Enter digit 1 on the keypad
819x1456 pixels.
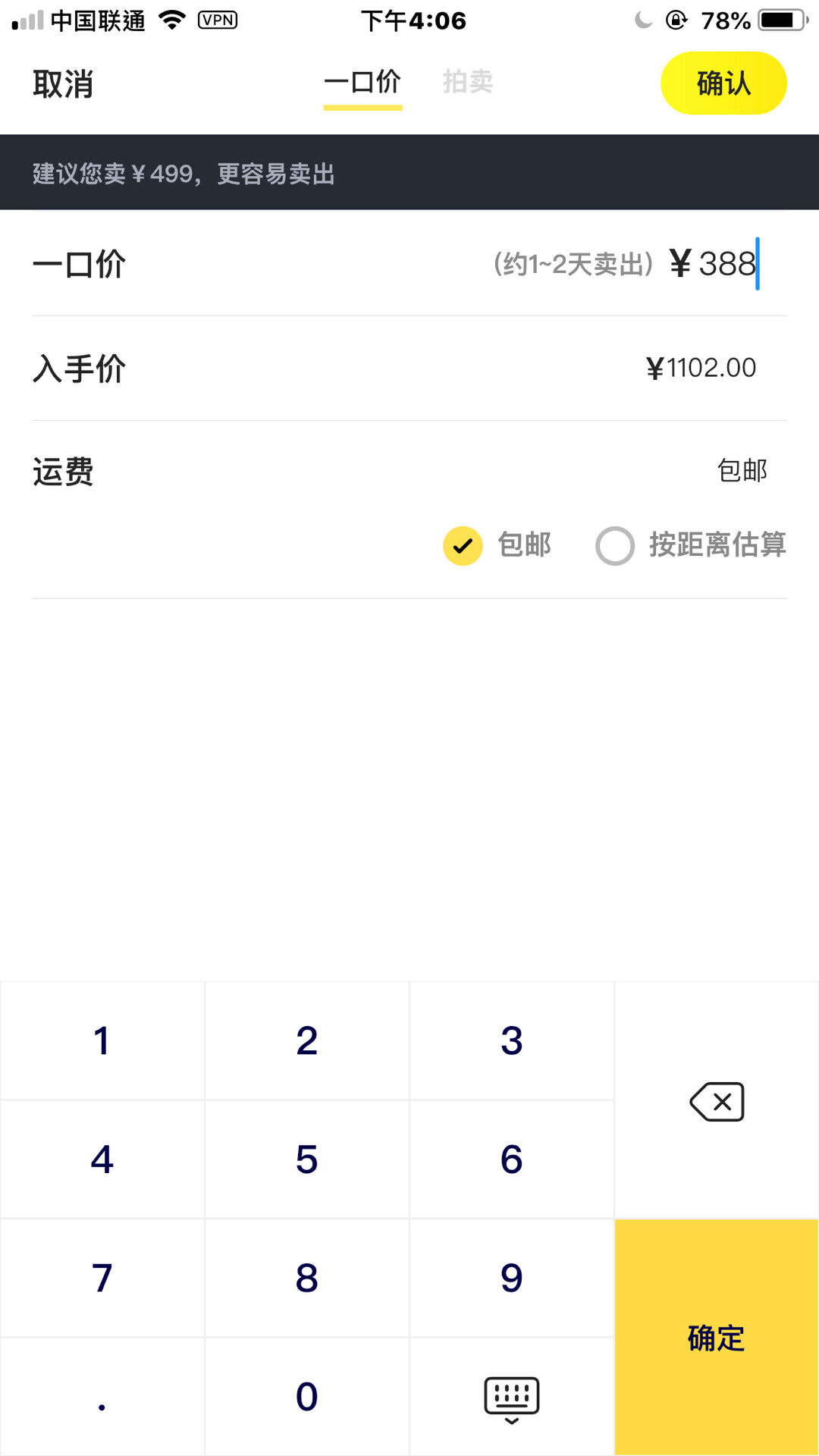coord(102,1040)
